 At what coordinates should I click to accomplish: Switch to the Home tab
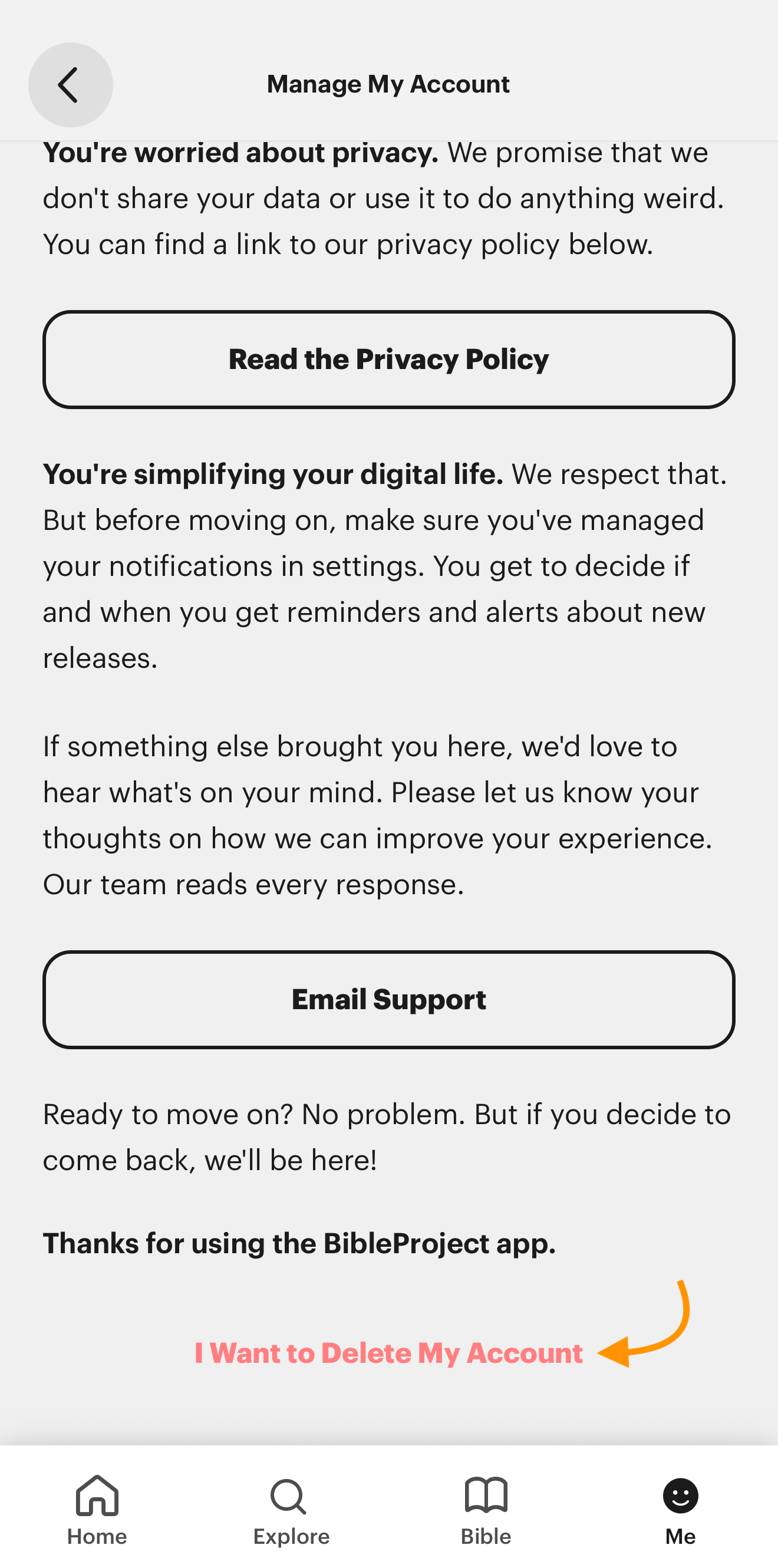[97, 1510]
